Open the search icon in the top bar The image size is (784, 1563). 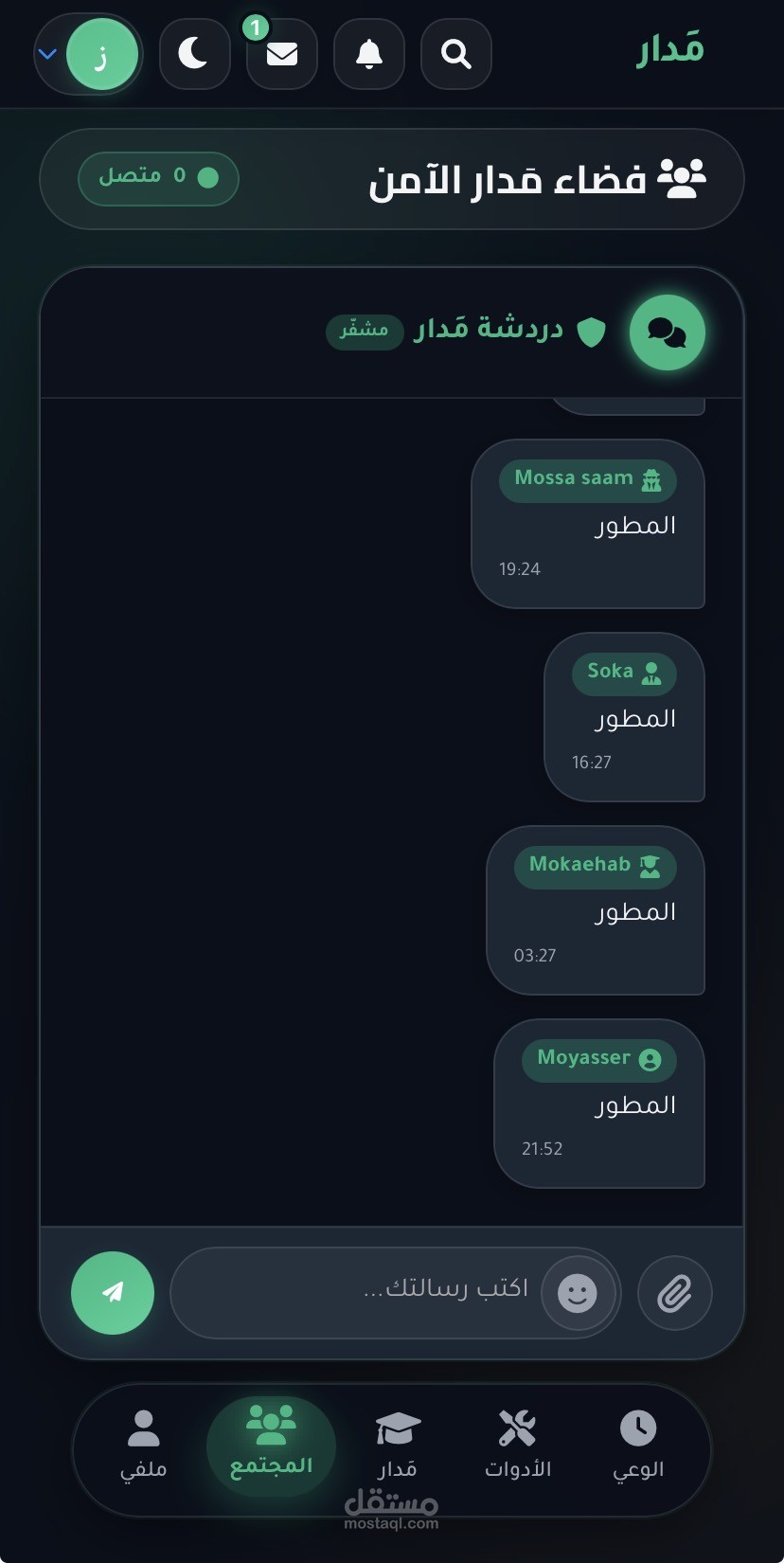pos(455,55)
